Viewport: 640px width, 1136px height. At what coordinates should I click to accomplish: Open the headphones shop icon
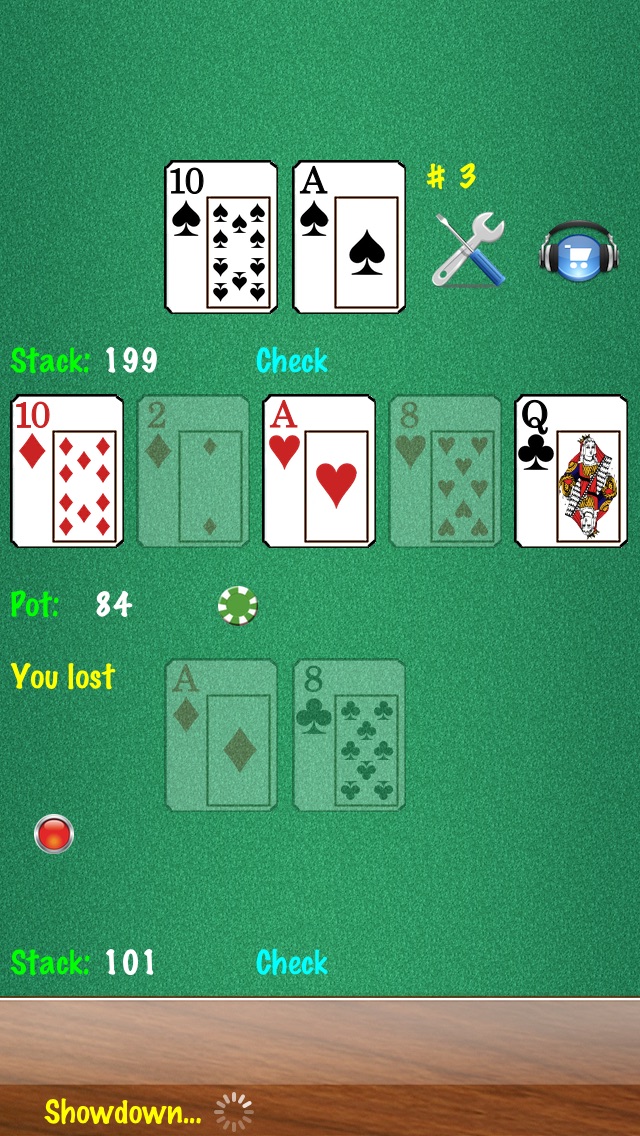coord(580,252)
